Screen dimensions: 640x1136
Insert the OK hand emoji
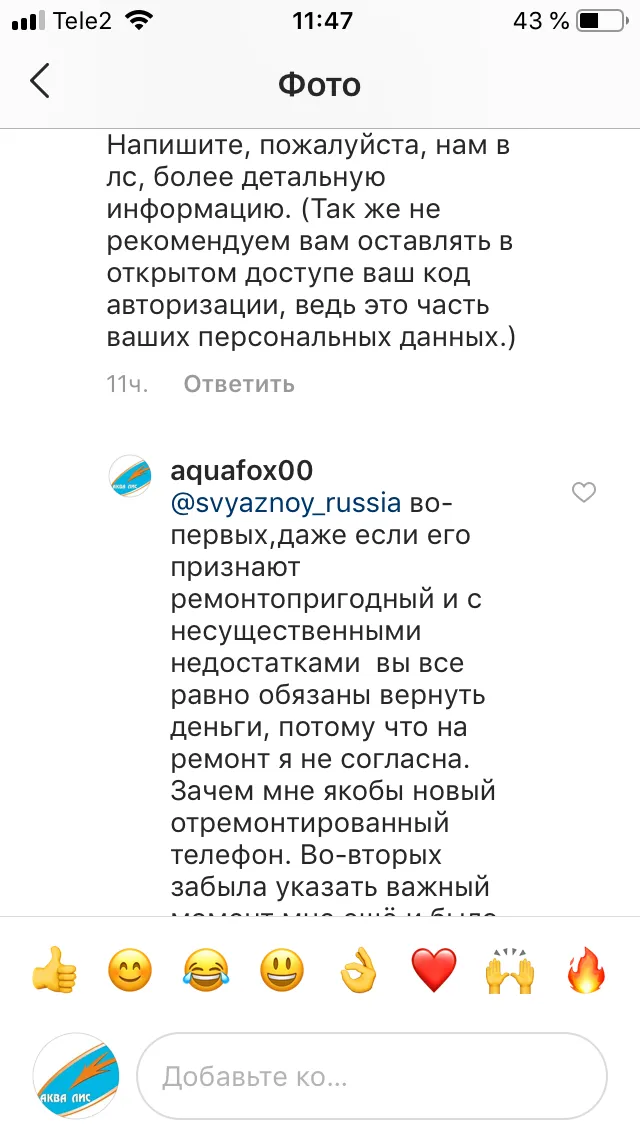(359, 971)
